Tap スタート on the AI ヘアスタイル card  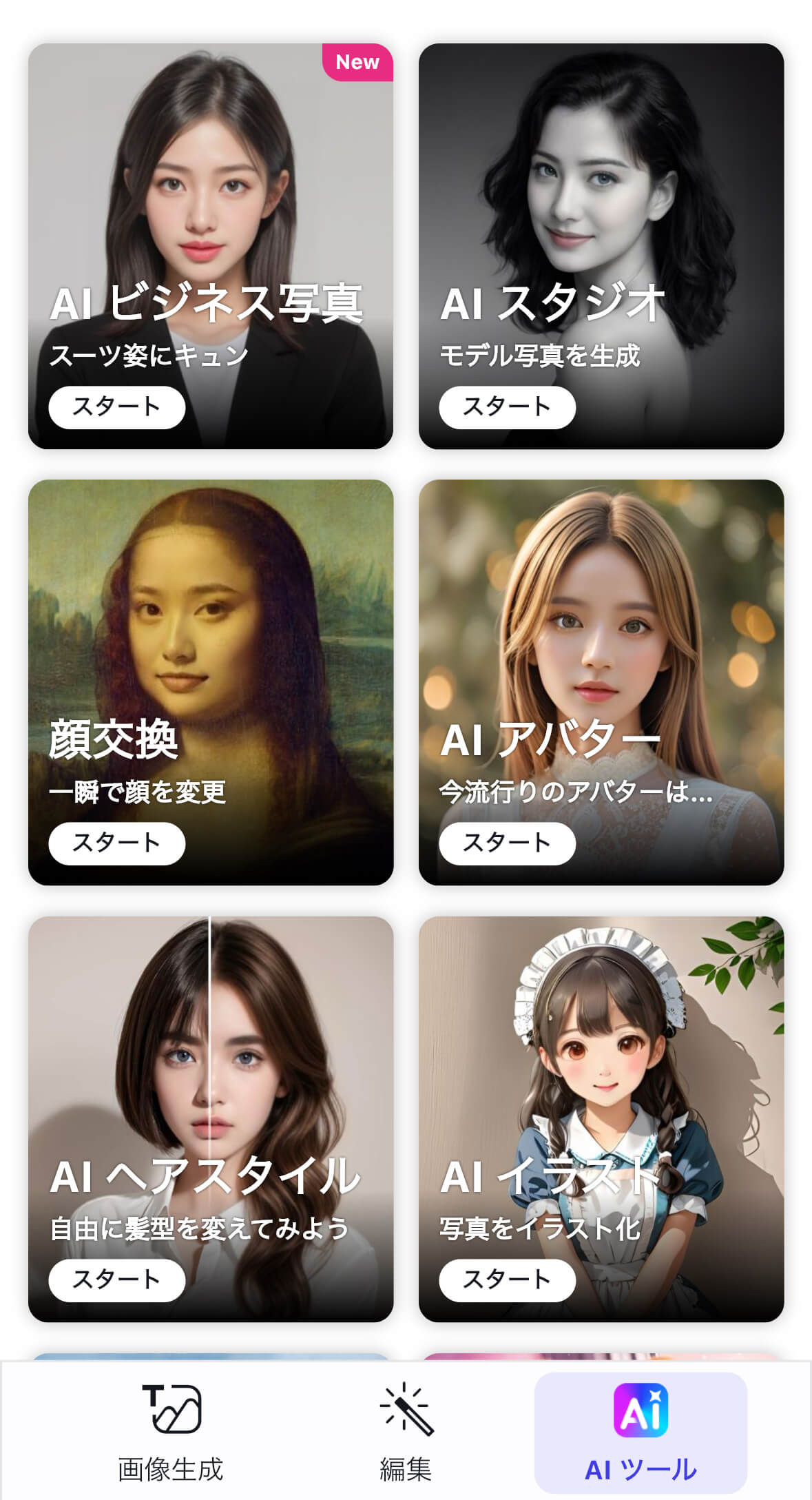pos(116,1280)
